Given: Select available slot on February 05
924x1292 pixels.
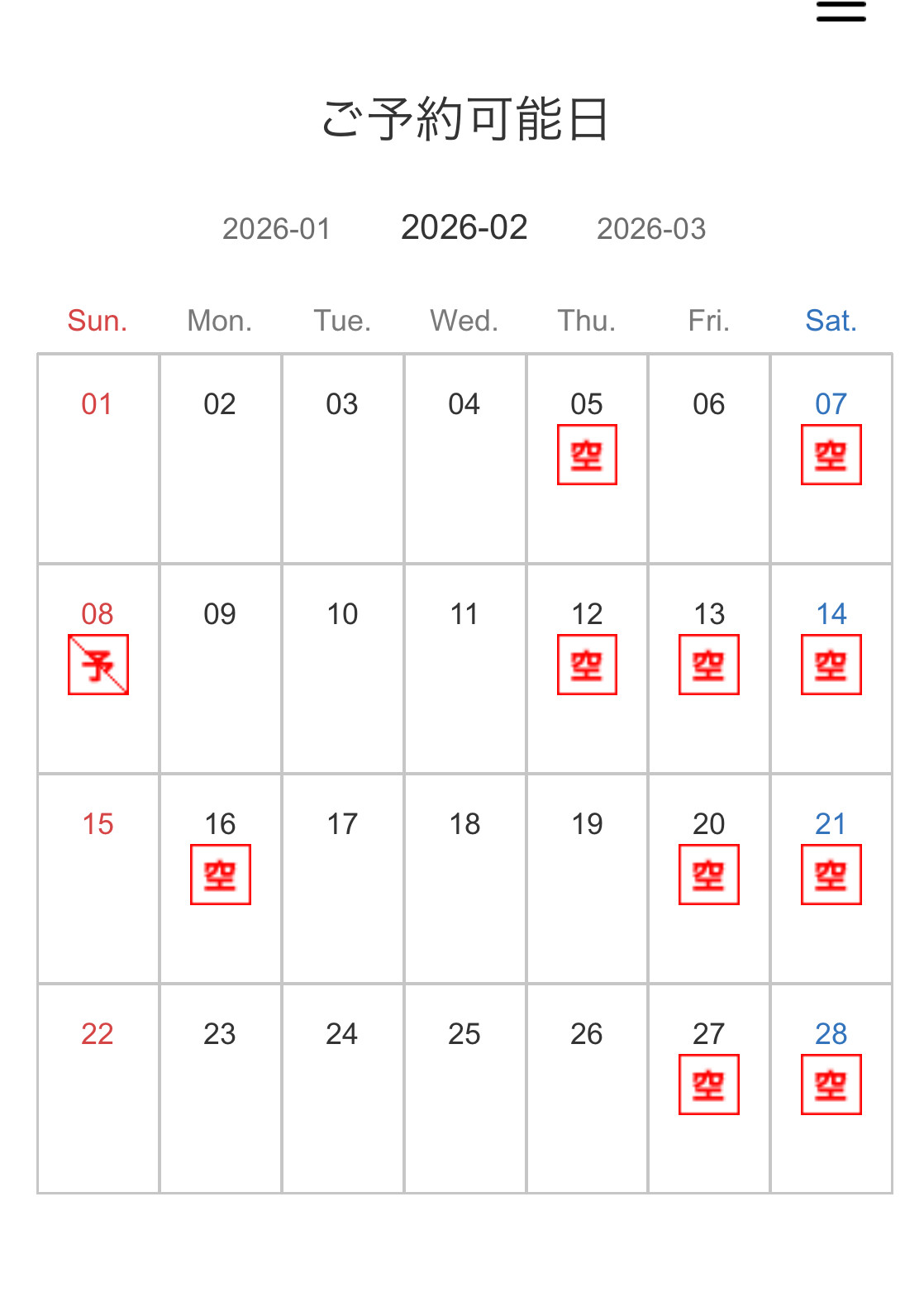Looking at the screenshot, I should tap(587, 455).
